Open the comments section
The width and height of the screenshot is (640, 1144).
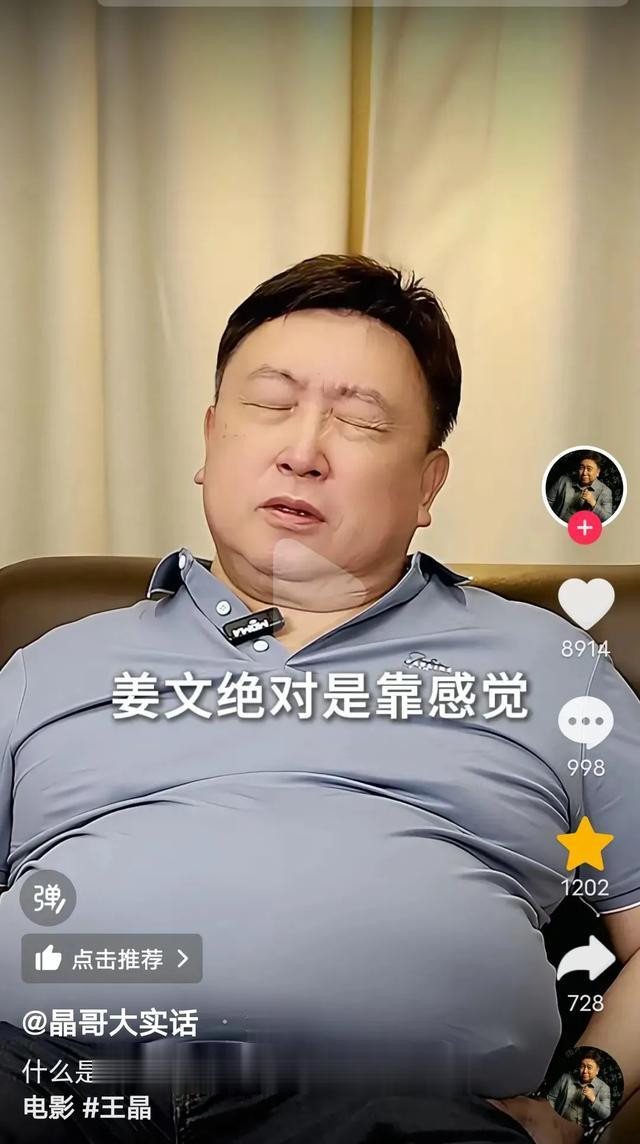(586, 722)
